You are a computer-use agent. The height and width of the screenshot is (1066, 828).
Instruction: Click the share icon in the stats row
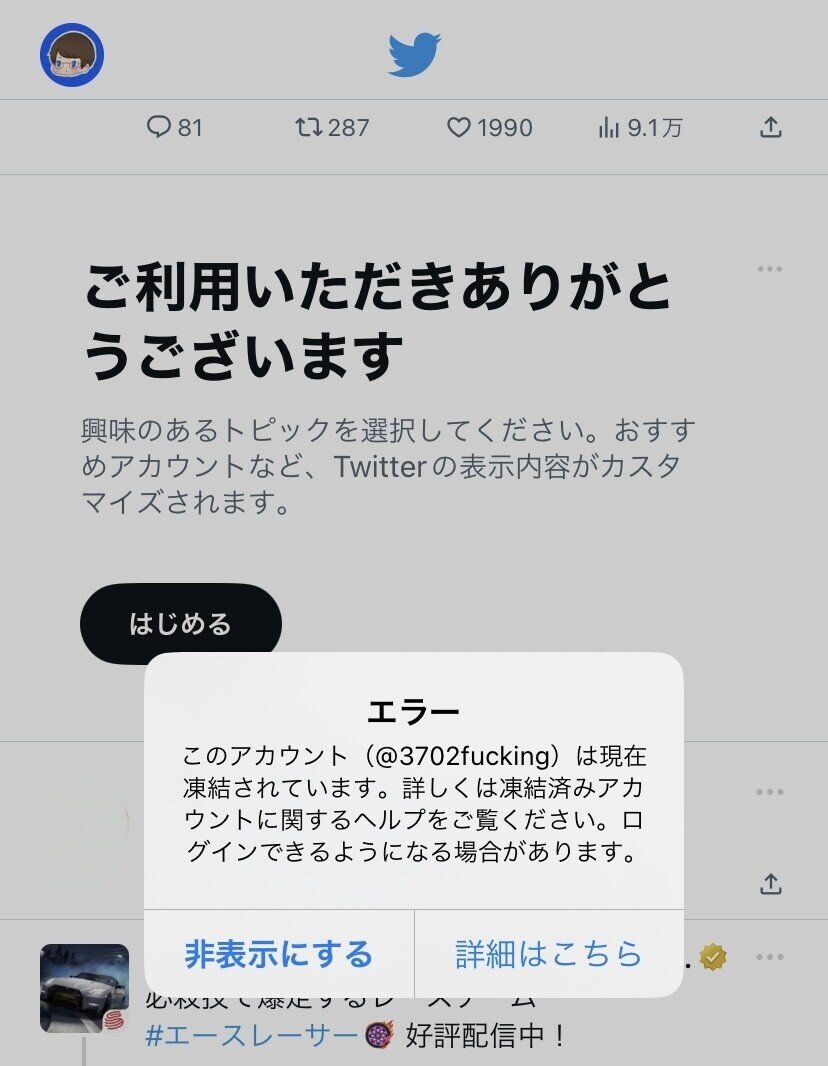click(770, 127)
